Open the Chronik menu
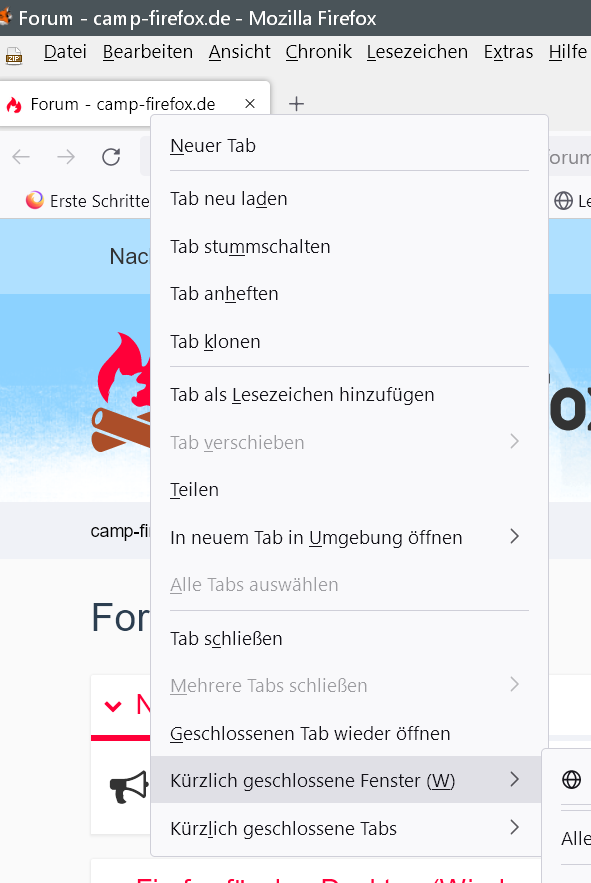This screenshot has height=883, width=591. 318,52
